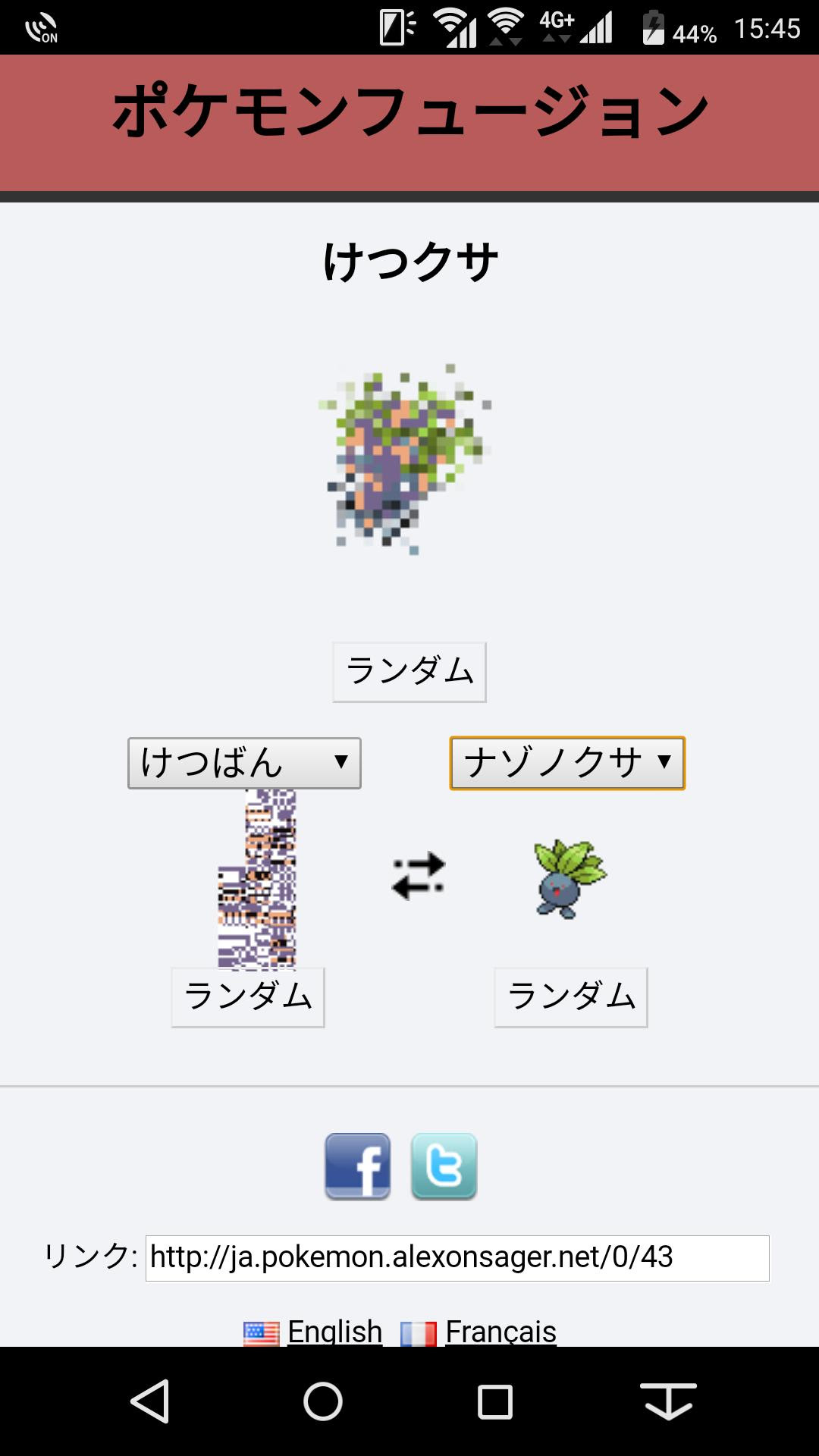
Task: Switch the site to English
Action: tap(334, 1332)
